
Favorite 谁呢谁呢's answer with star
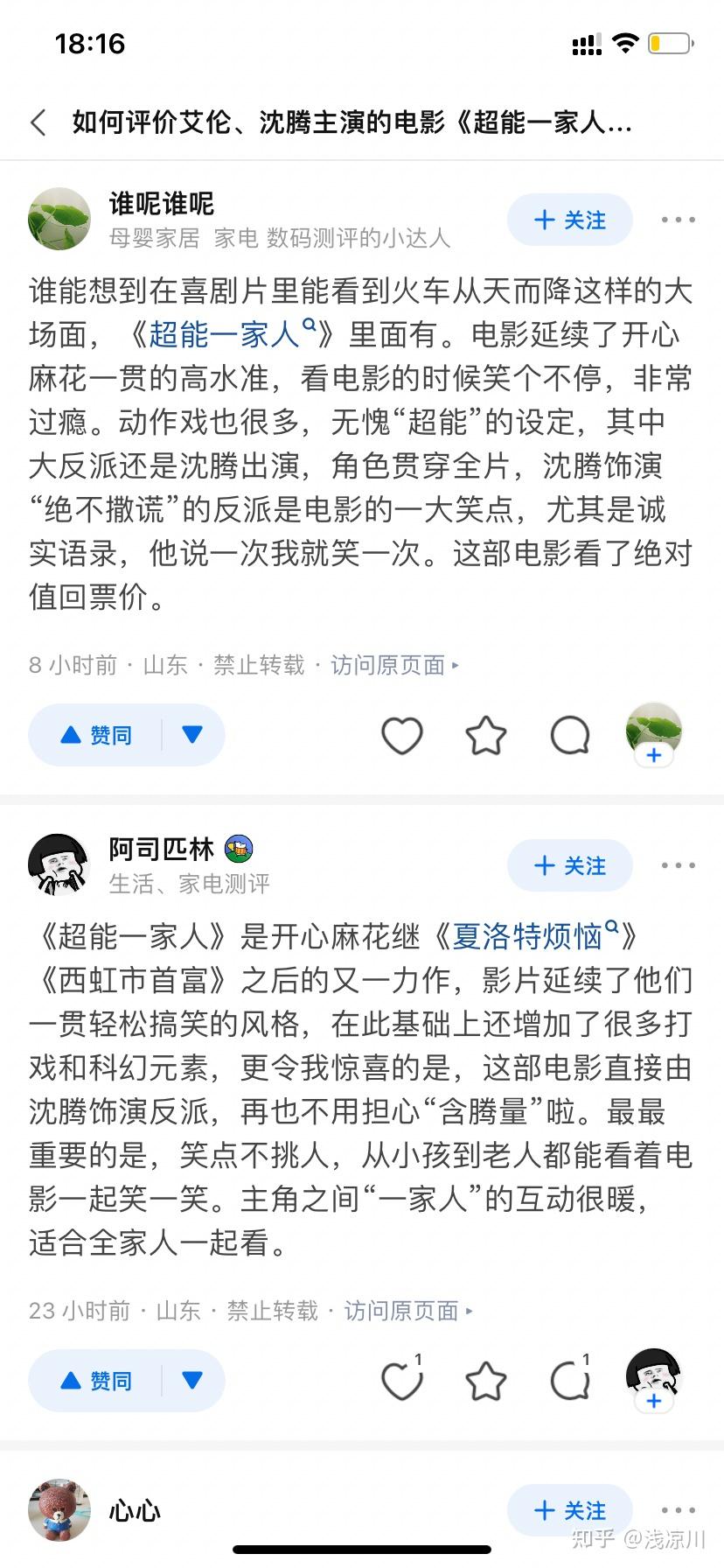point(485,736)
